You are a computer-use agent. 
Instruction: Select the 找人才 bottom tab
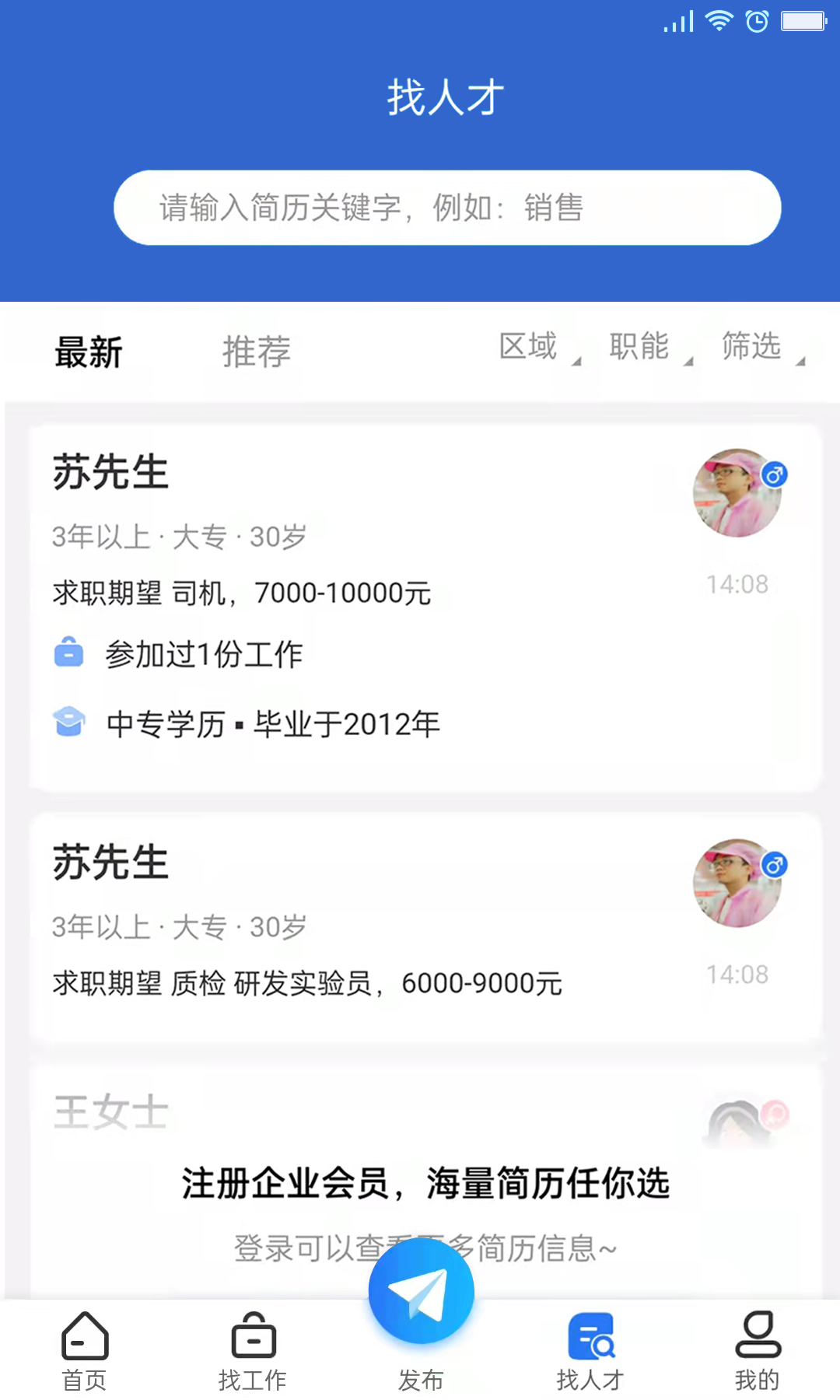click(590, 1352)
